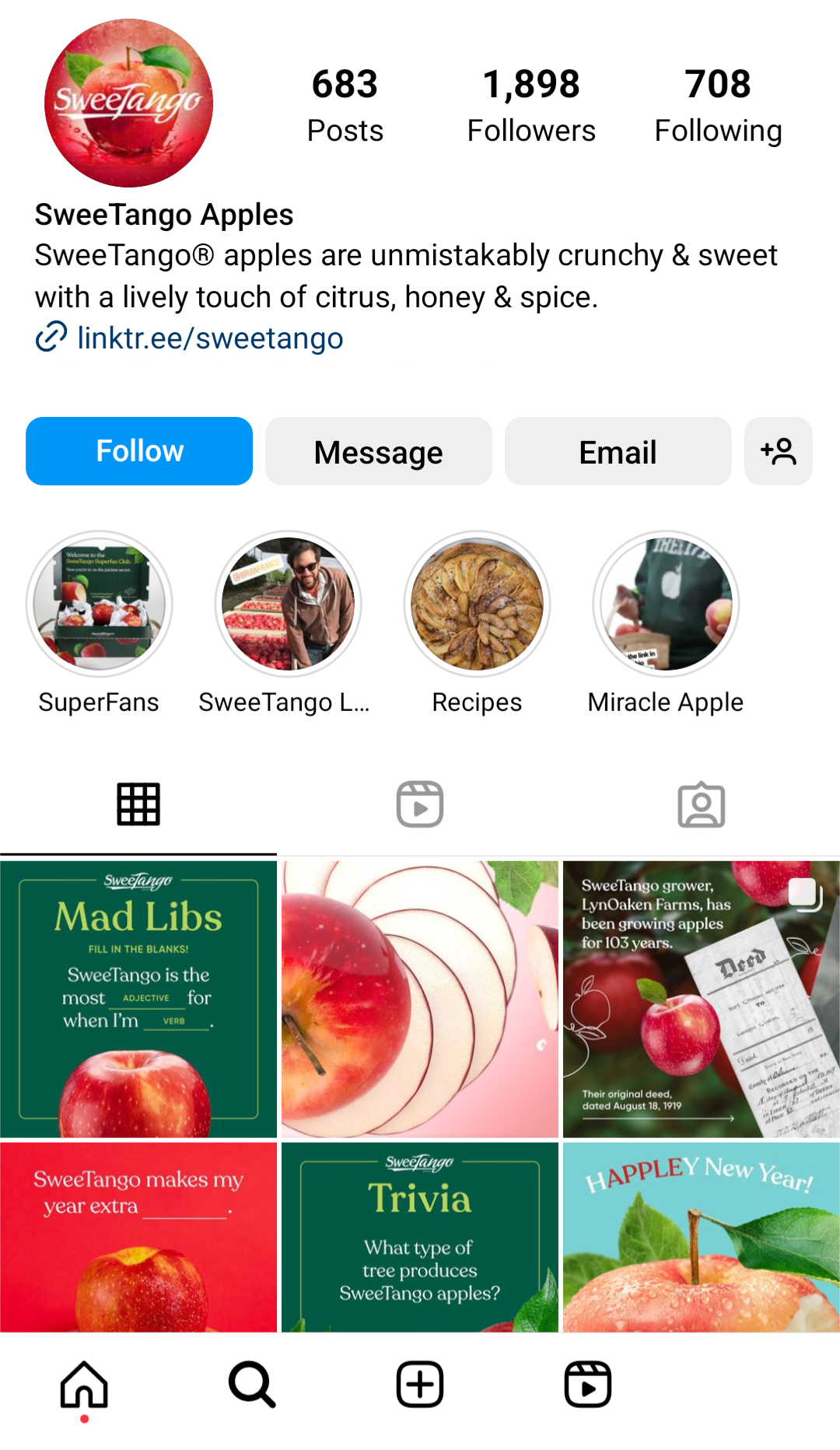Open the Trivia post
This screenshot has height=1450, width=840.
420,1238
